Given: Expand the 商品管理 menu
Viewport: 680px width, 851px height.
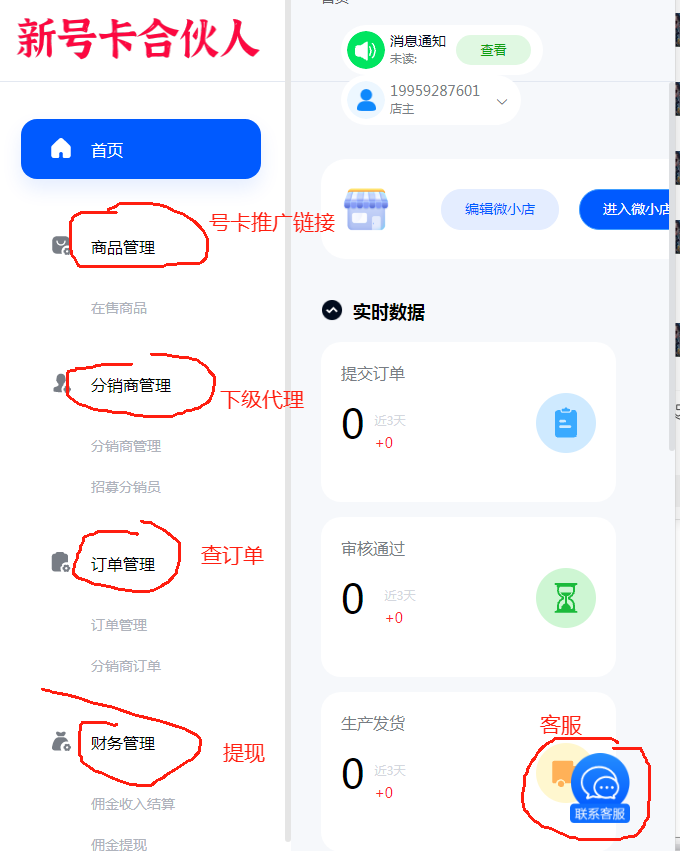Looking at the screenshot, I should point(123,247).
